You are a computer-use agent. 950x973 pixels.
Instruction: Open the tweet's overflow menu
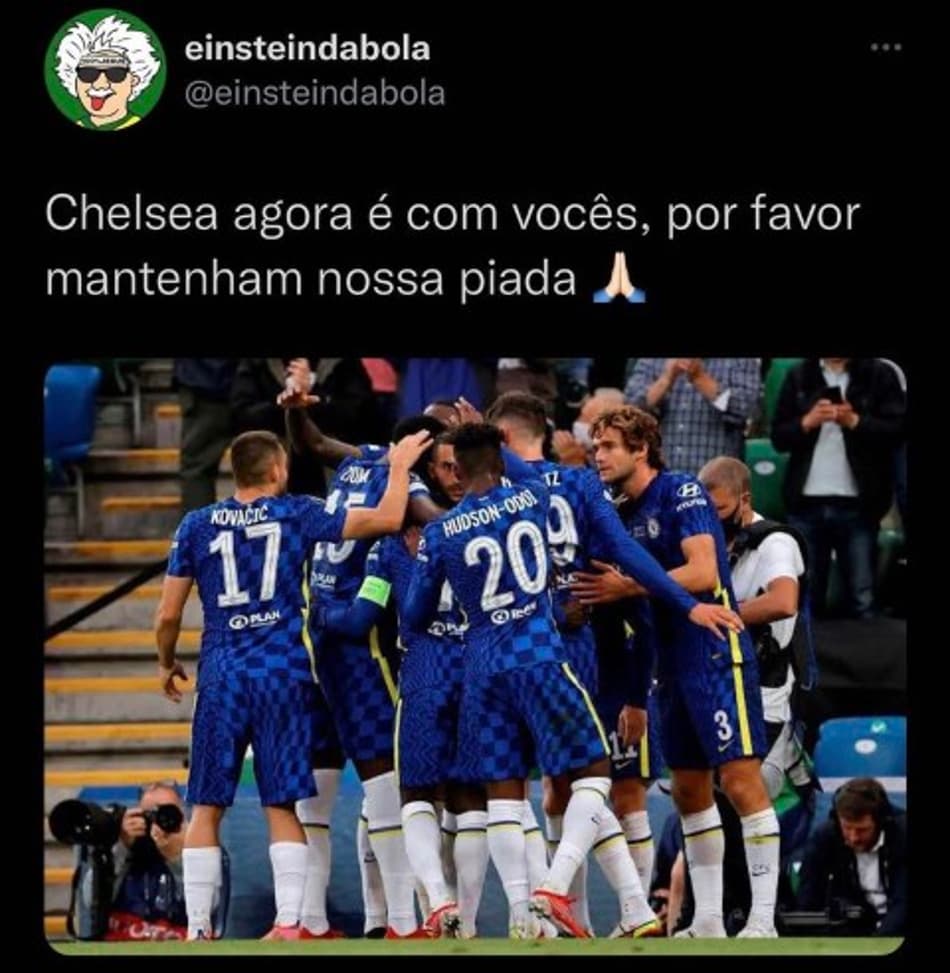click(885, 47)
